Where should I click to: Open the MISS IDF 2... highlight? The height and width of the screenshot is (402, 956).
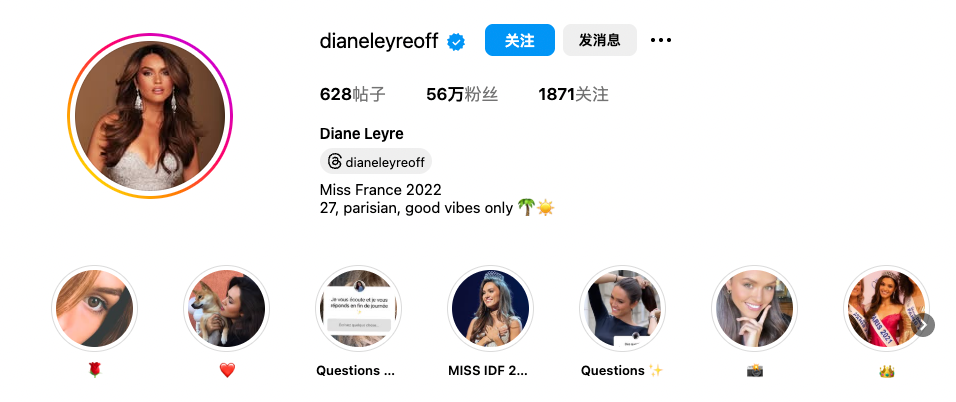[x=490, y=309]
